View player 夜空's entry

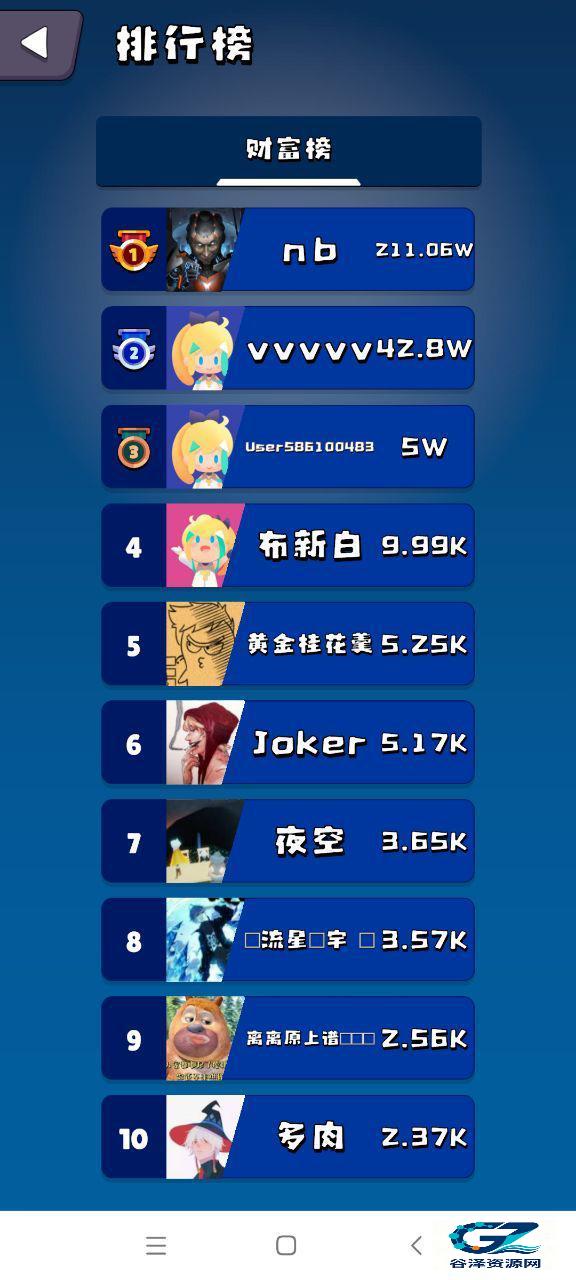[288, 841]
